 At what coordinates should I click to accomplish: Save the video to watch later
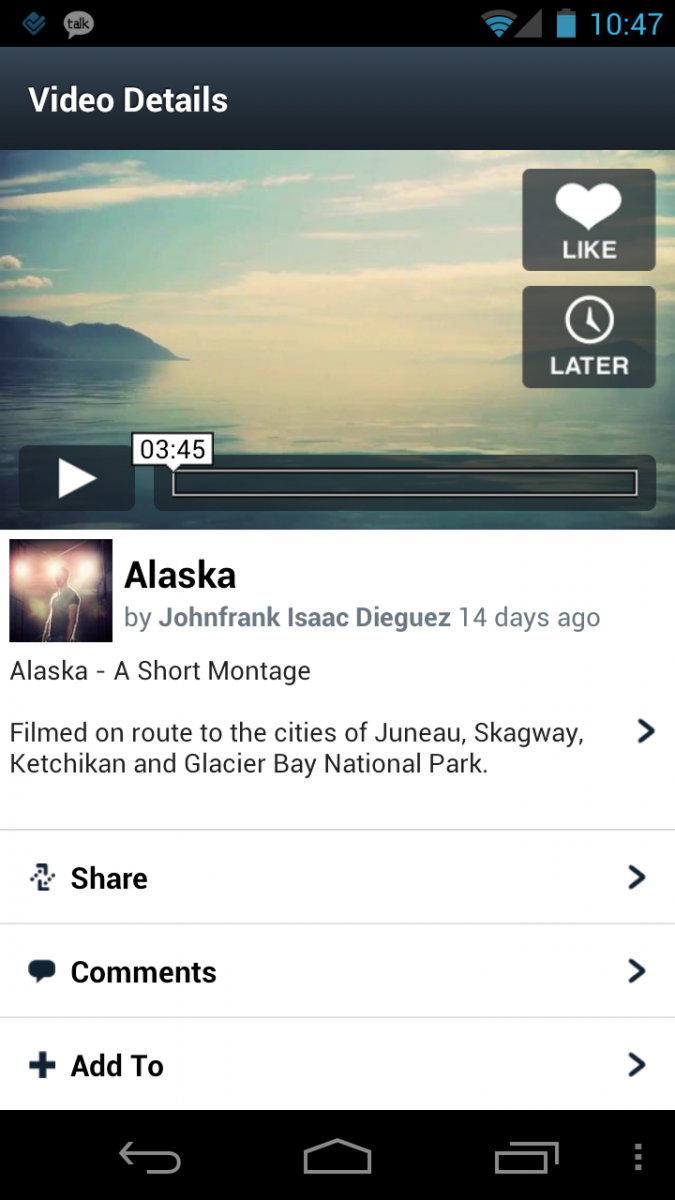coord(589,337)
